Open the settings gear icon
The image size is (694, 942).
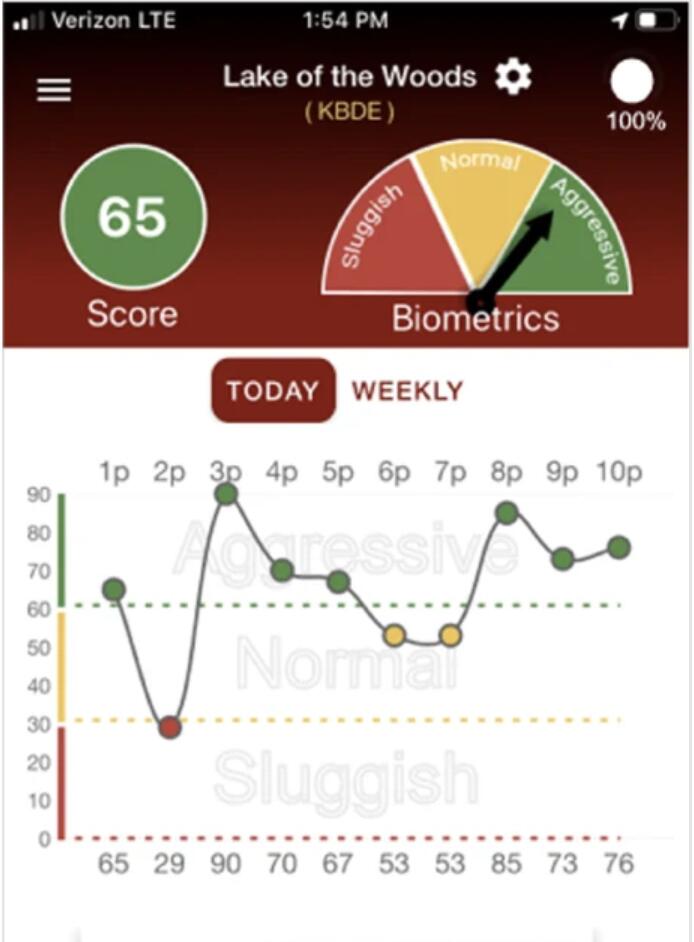[514, 77]
